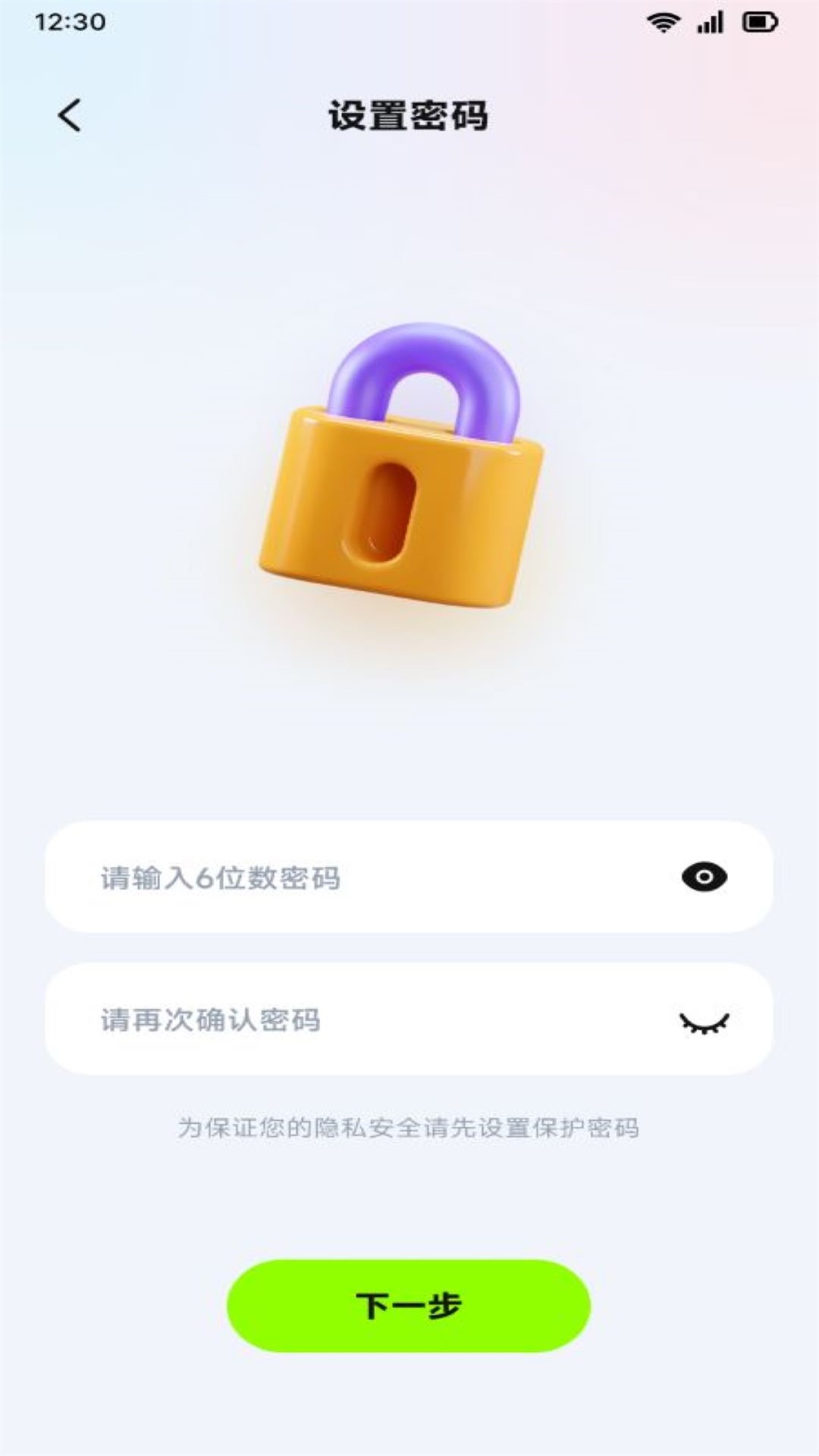This screenshot has width=819, height=1456.
Task: Show the confirmation password via the closed eye icon
Action: (x=704, y=1022)
